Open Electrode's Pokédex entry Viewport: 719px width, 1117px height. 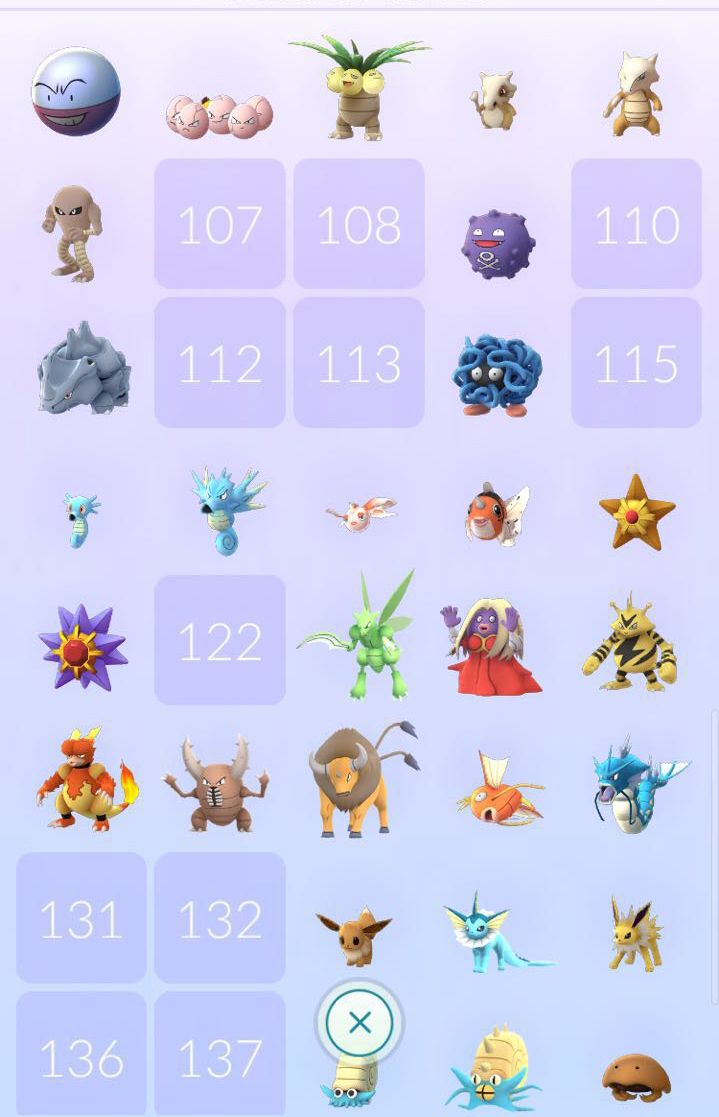[x=76, y=92]
